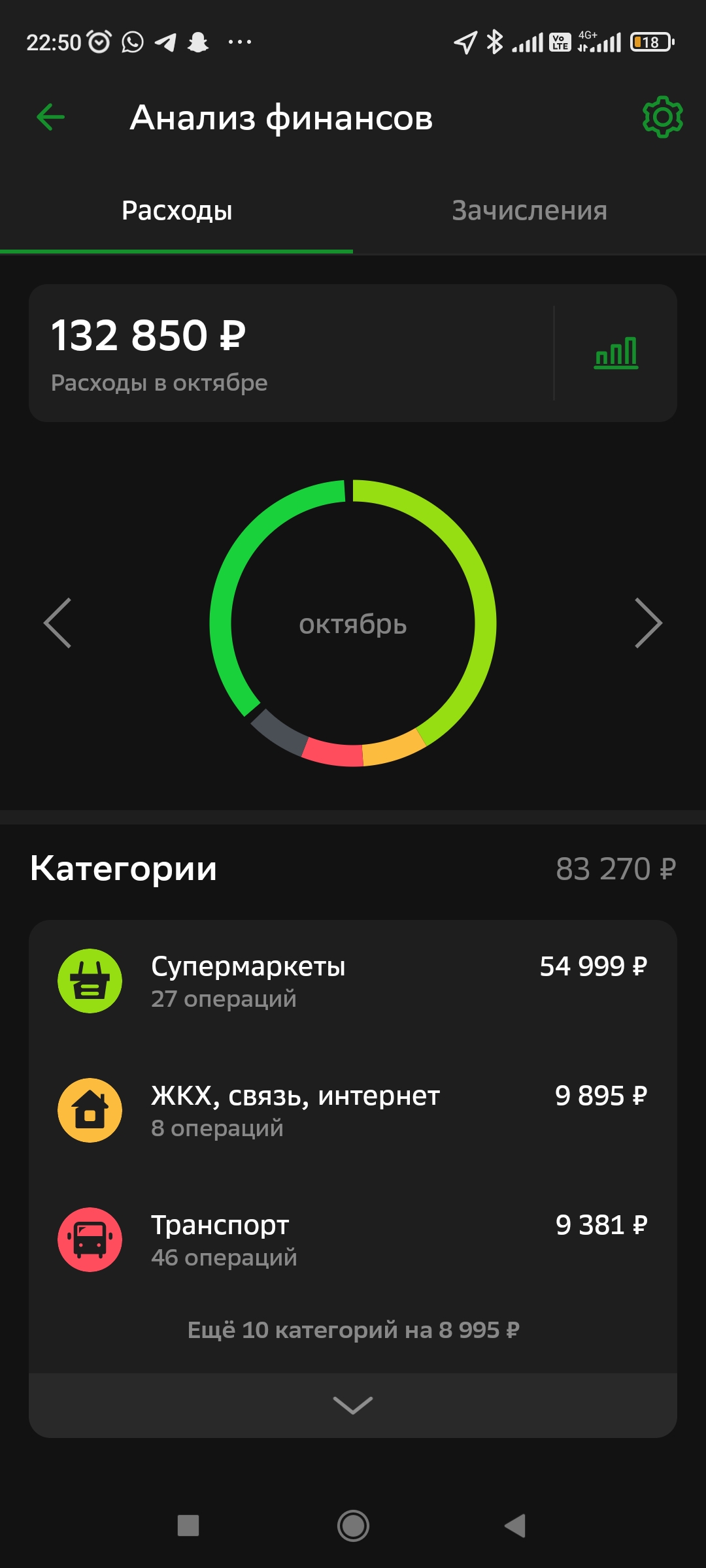The image size is (706, 1568).
Task: Switch to the Зачисления tab
Action: point(529,211)
